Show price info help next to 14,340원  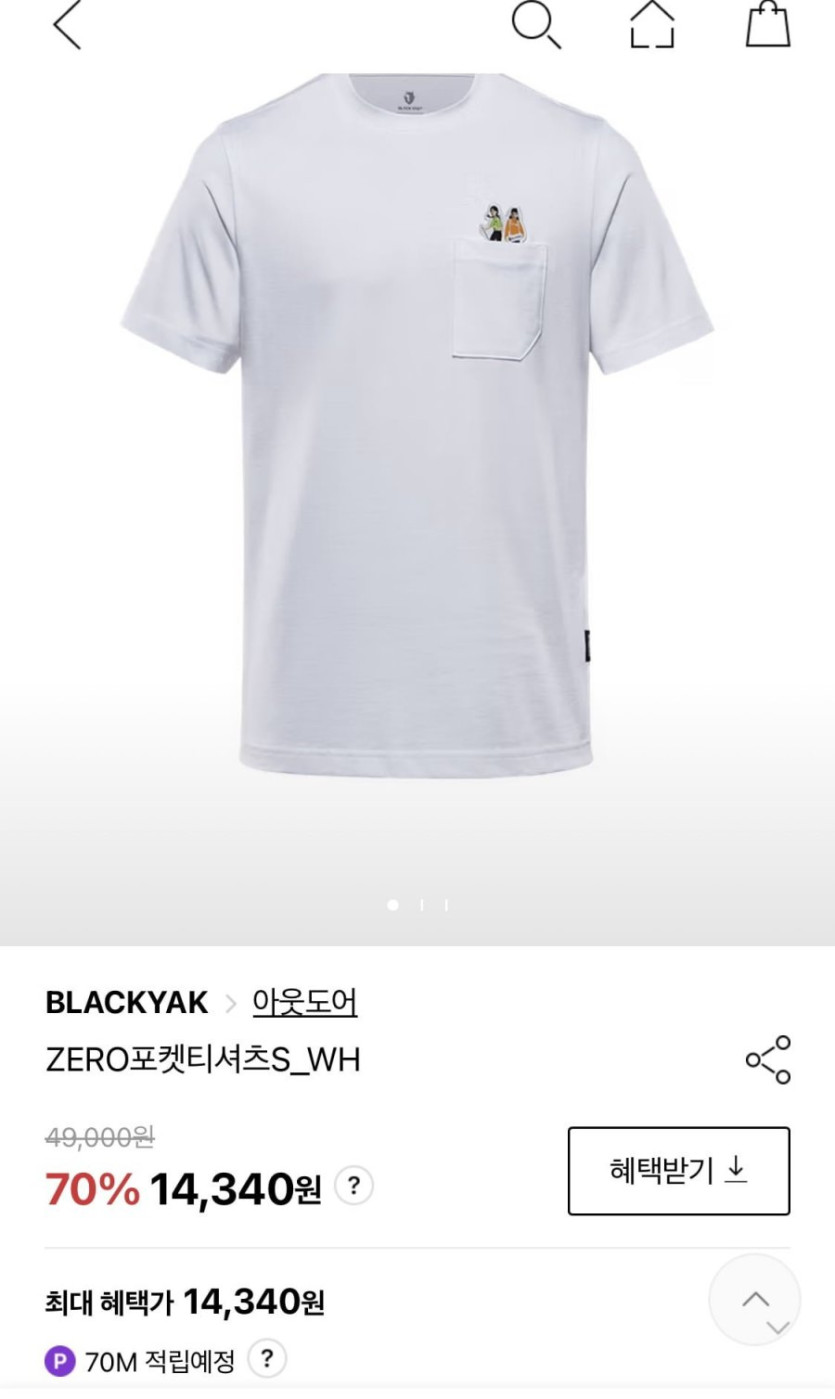coord(353,1186)
